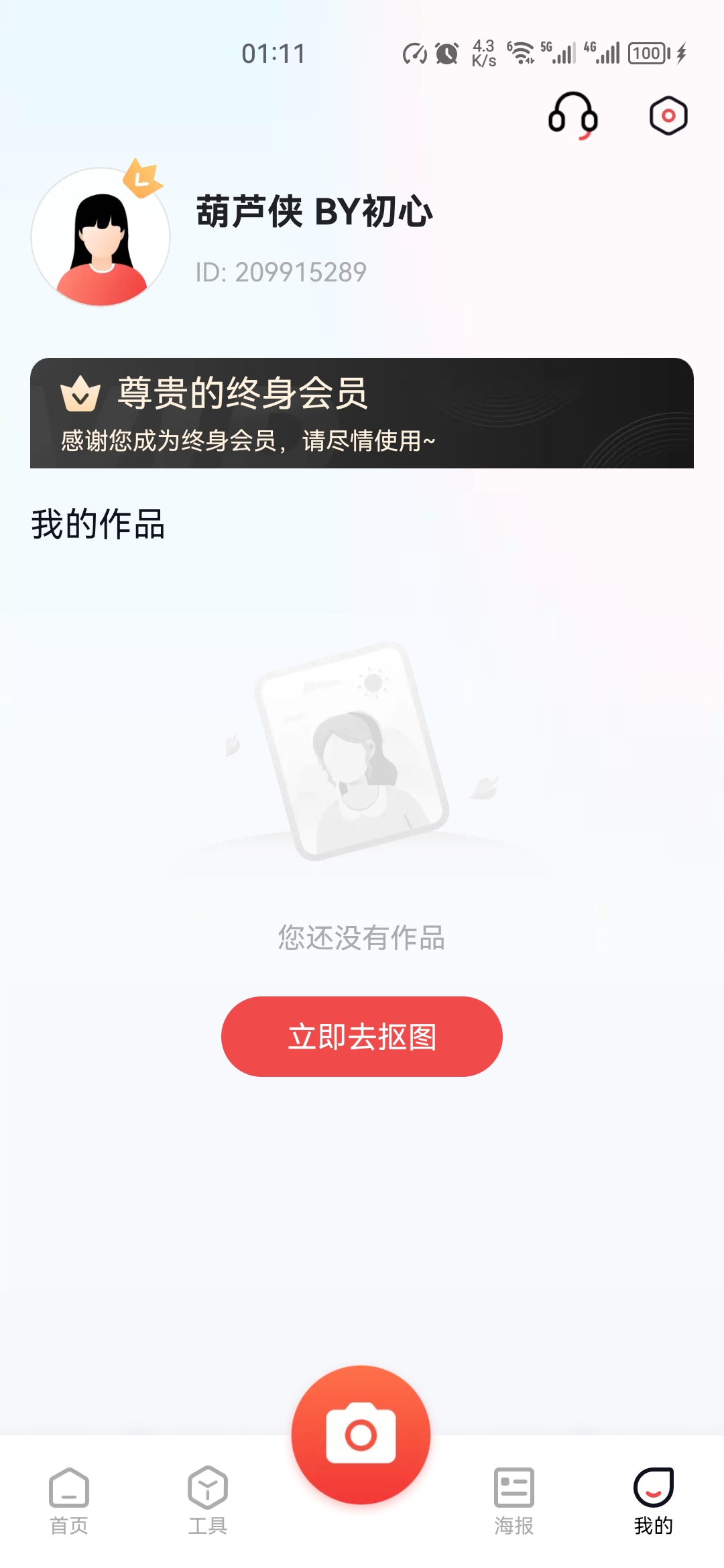
Task: Open the 尊贵的终身会员 membership banner
Action: click(362, 413)
